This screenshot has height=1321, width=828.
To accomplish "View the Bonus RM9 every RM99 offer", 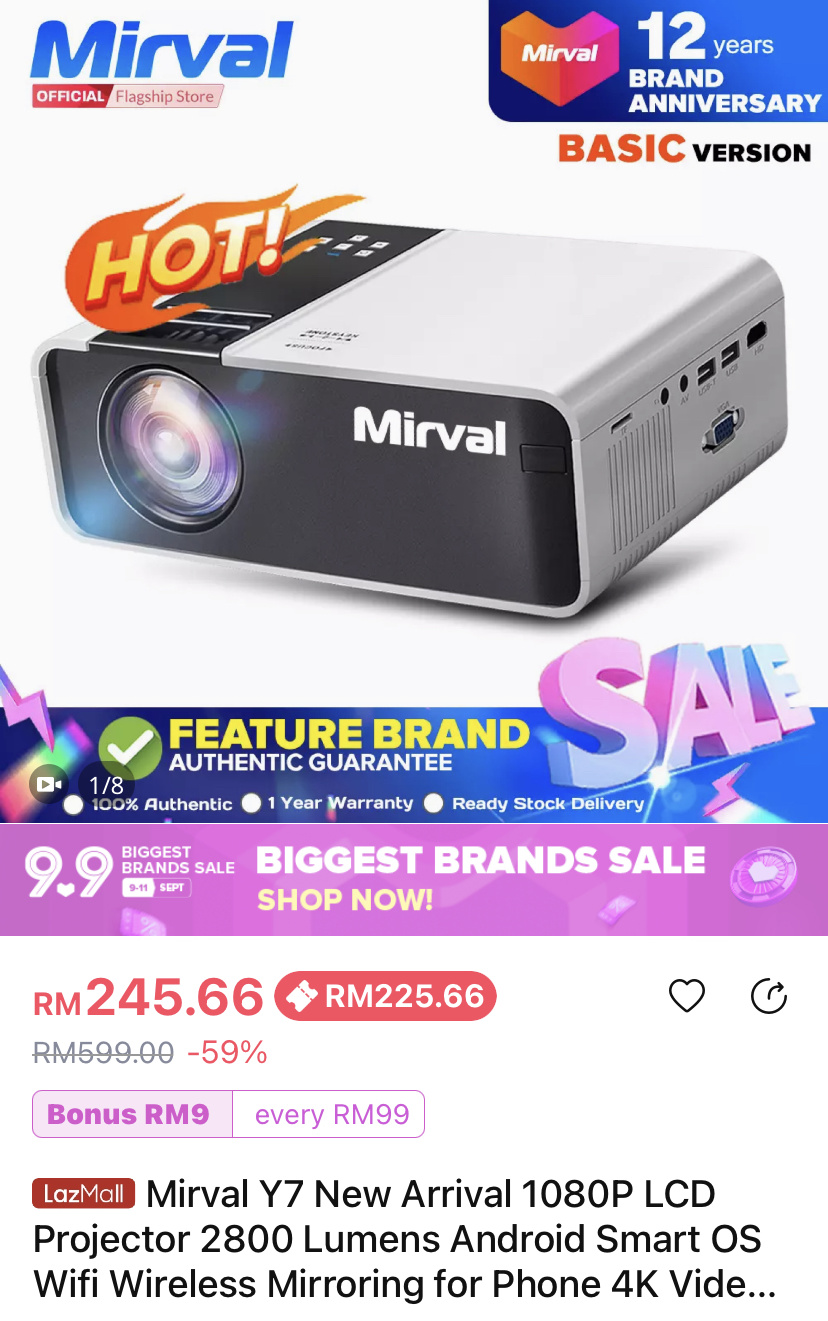I will click(229, 1114).
